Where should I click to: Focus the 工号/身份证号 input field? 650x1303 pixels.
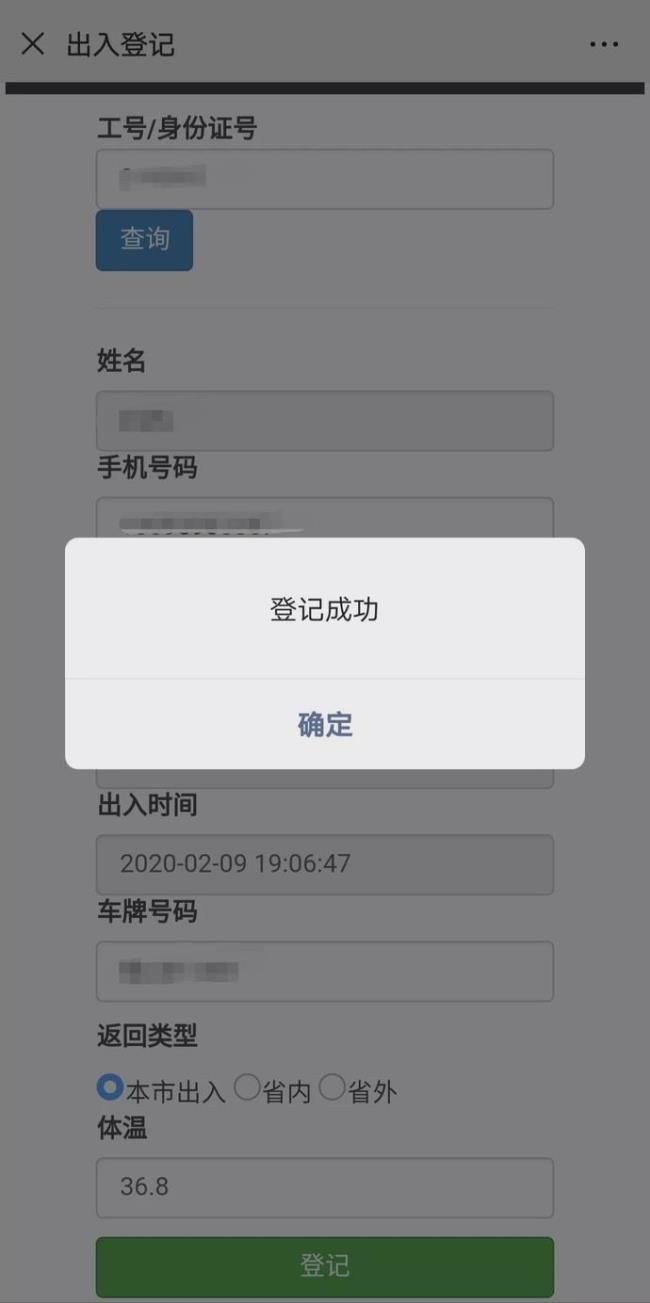[325, 179]
